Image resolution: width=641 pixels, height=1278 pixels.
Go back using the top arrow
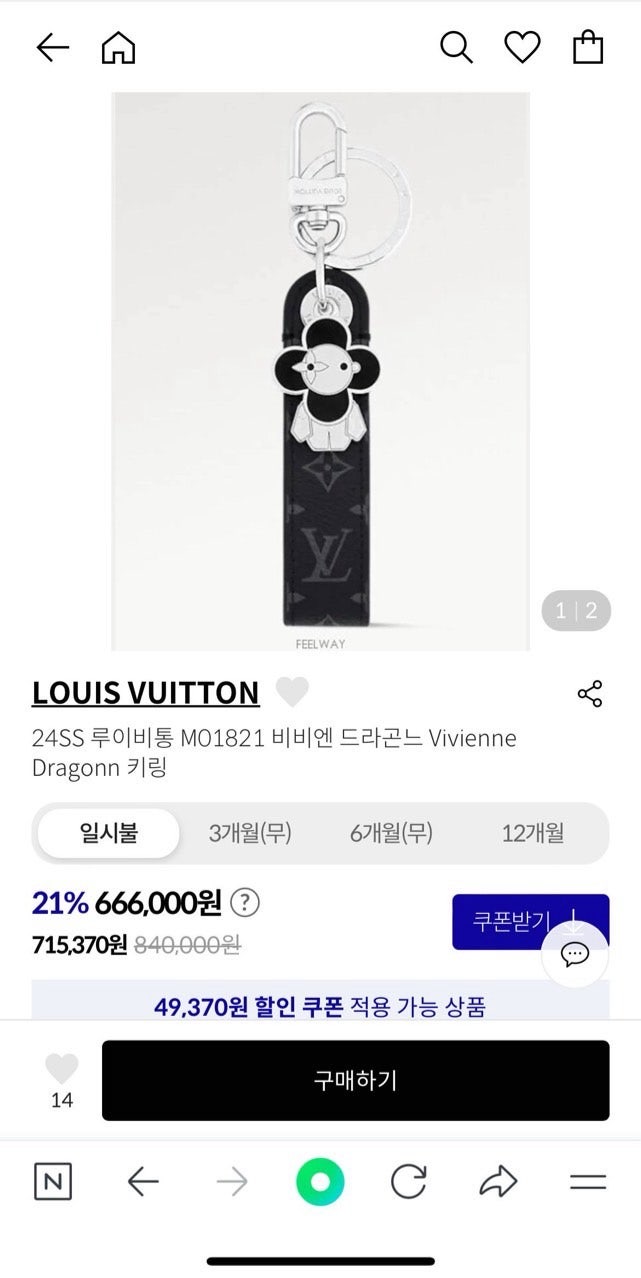(x=52, y=47)
